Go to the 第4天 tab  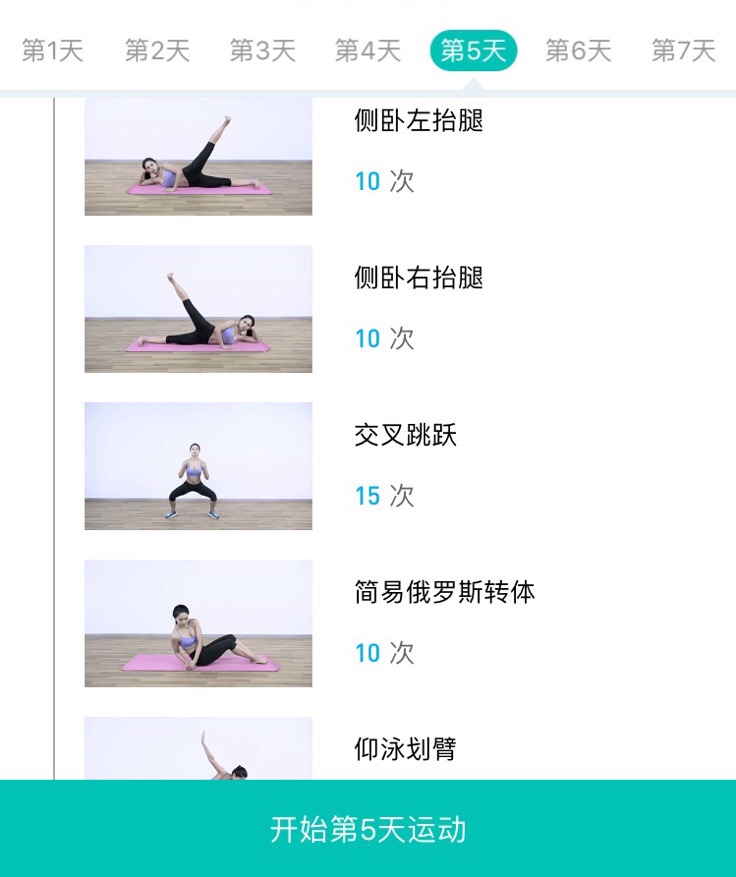(x=368, y=50)
